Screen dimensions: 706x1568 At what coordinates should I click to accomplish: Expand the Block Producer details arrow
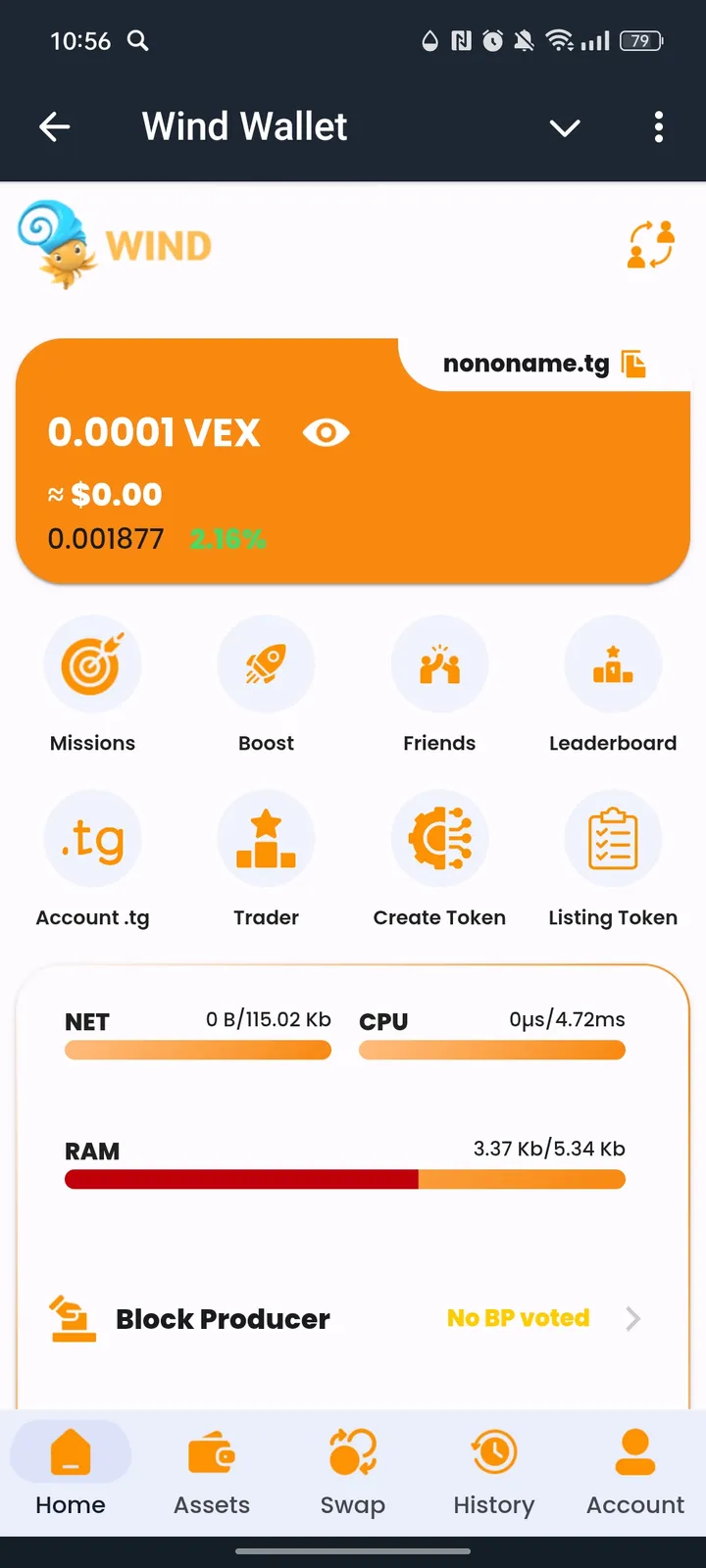pyautogui.click(x=633, y=1318)
